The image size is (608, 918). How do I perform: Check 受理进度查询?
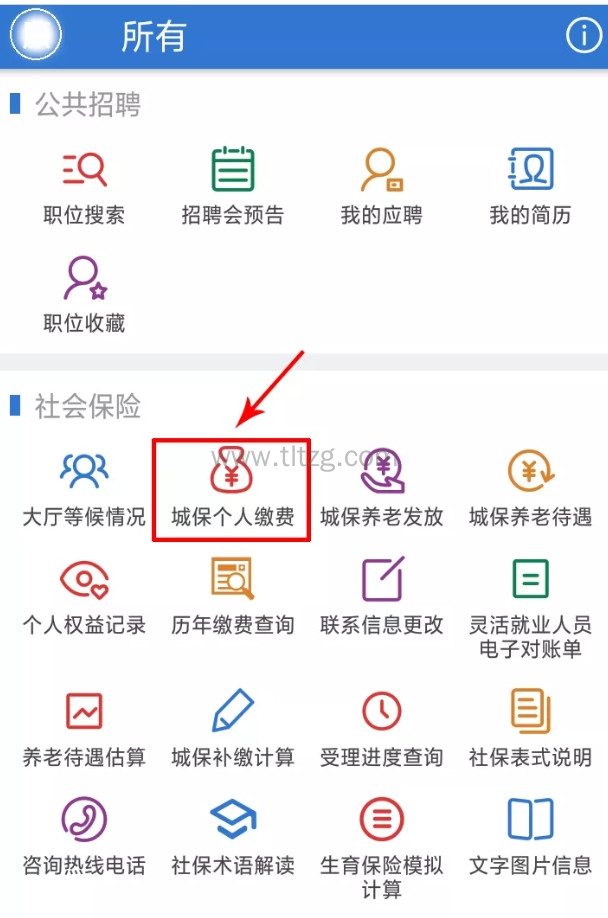click(381, 730)
